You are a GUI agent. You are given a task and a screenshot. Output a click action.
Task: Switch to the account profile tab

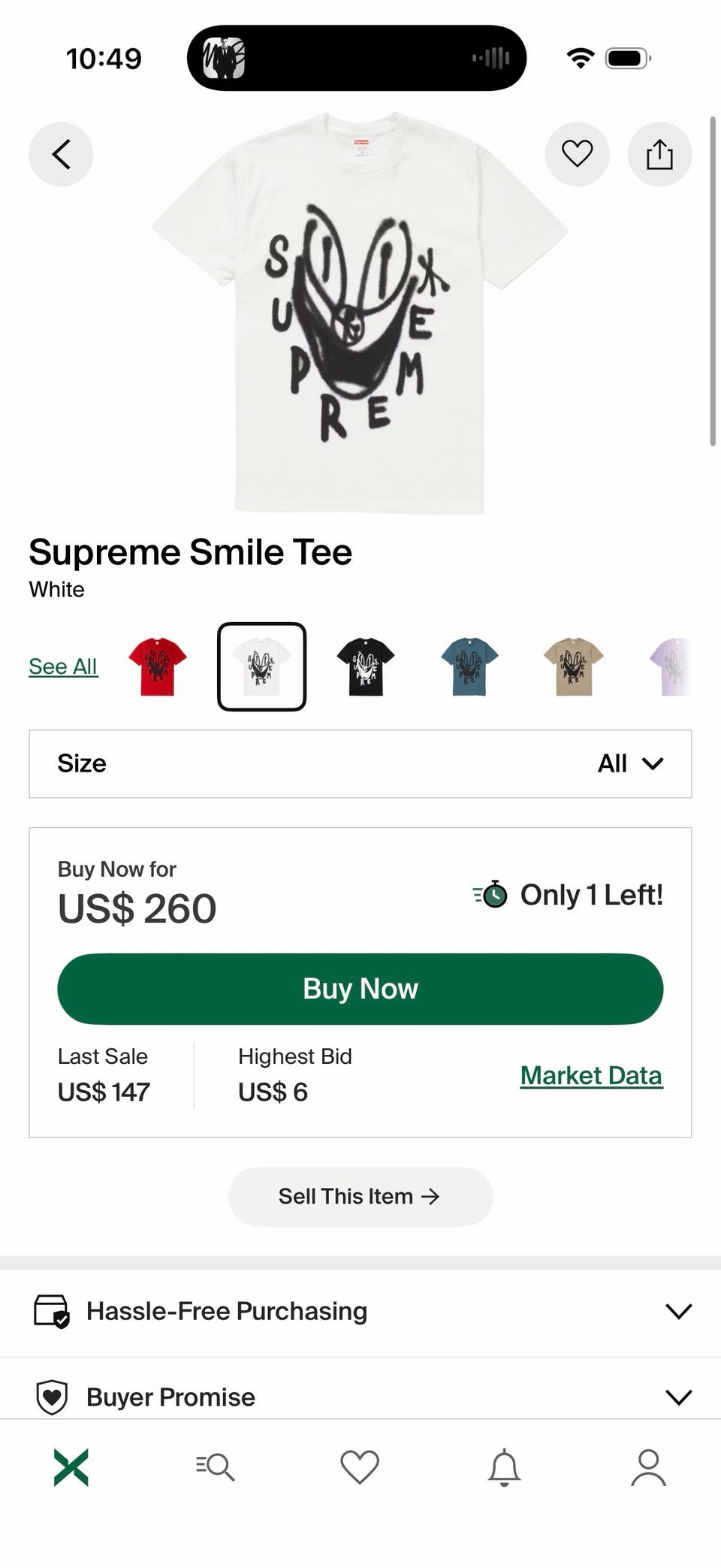point(649,1467)
